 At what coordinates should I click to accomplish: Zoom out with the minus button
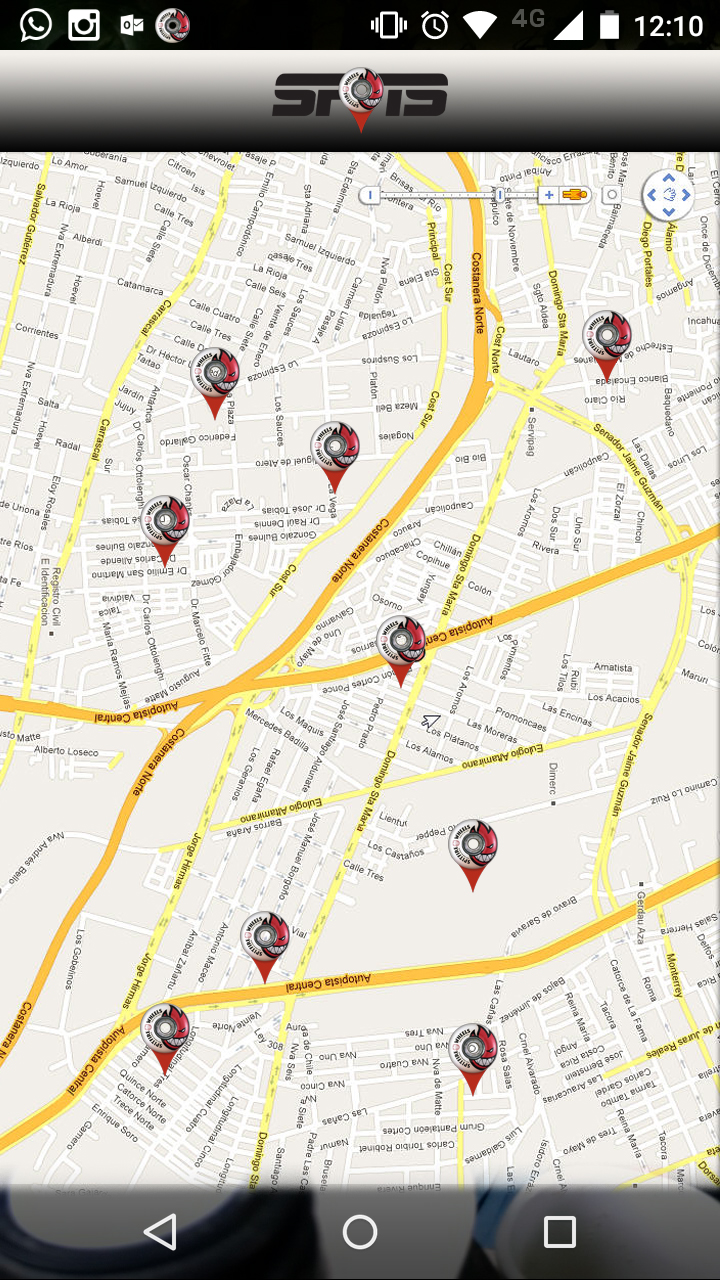click(x=371, y=195)
